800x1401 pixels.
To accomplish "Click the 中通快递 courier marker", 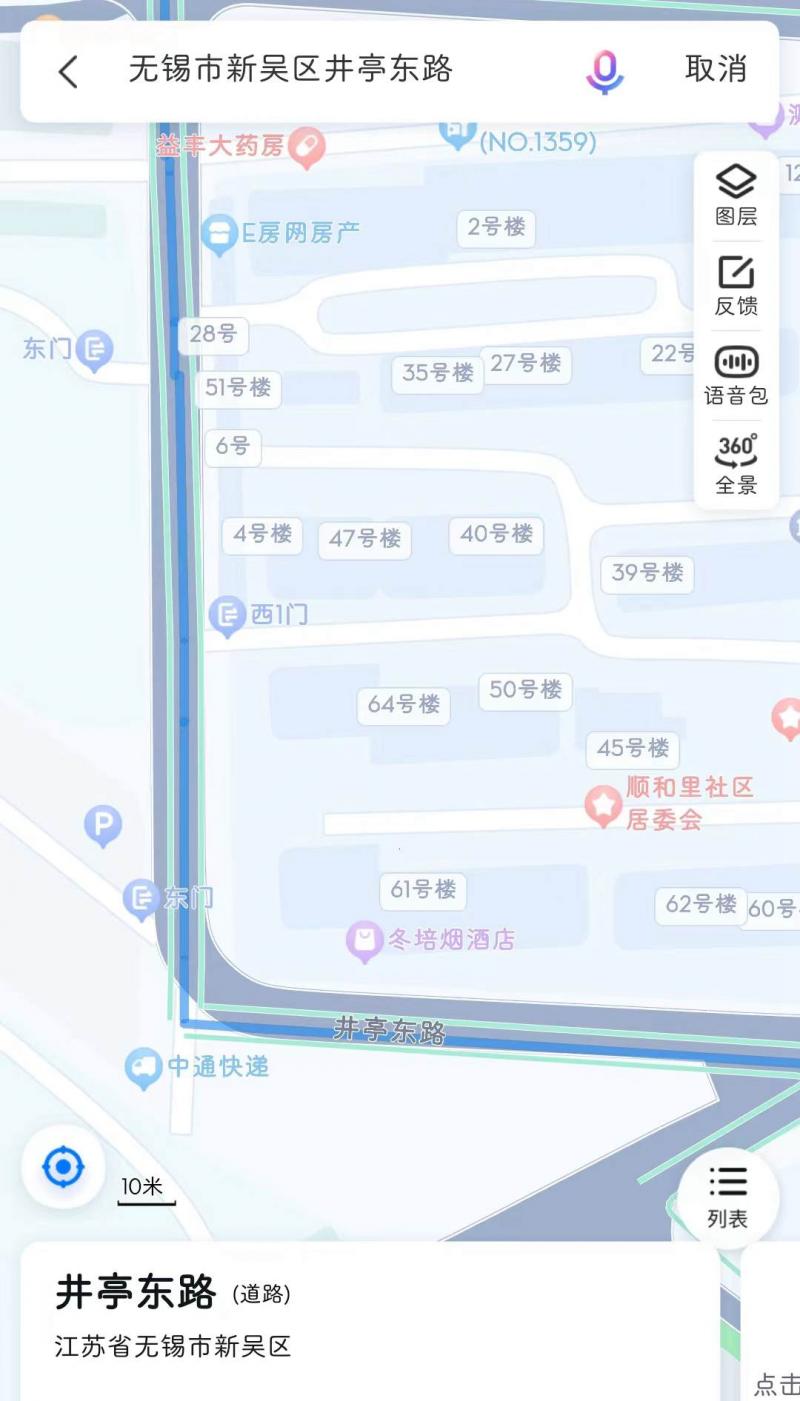I will (x=141, y=1068).
